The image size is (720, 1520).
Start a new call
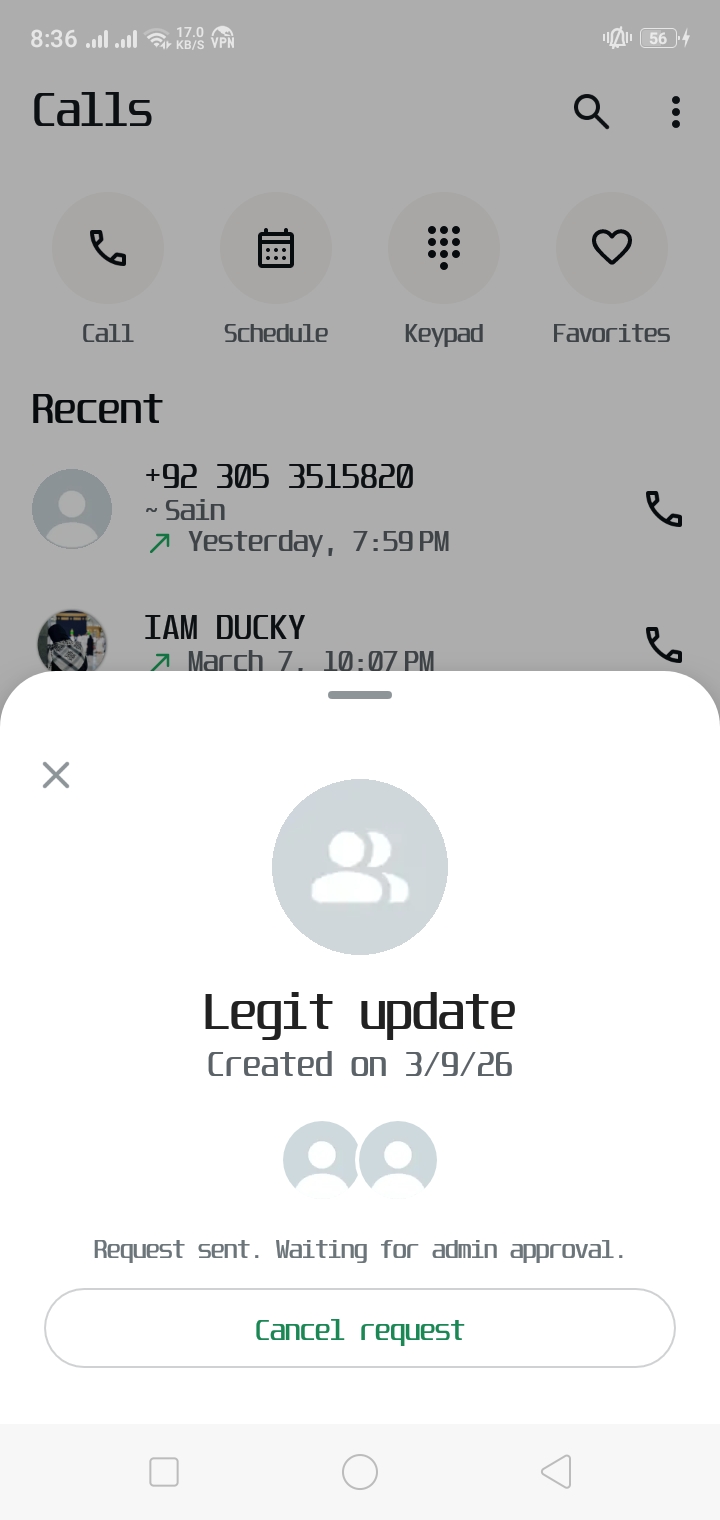coord(108,248)
